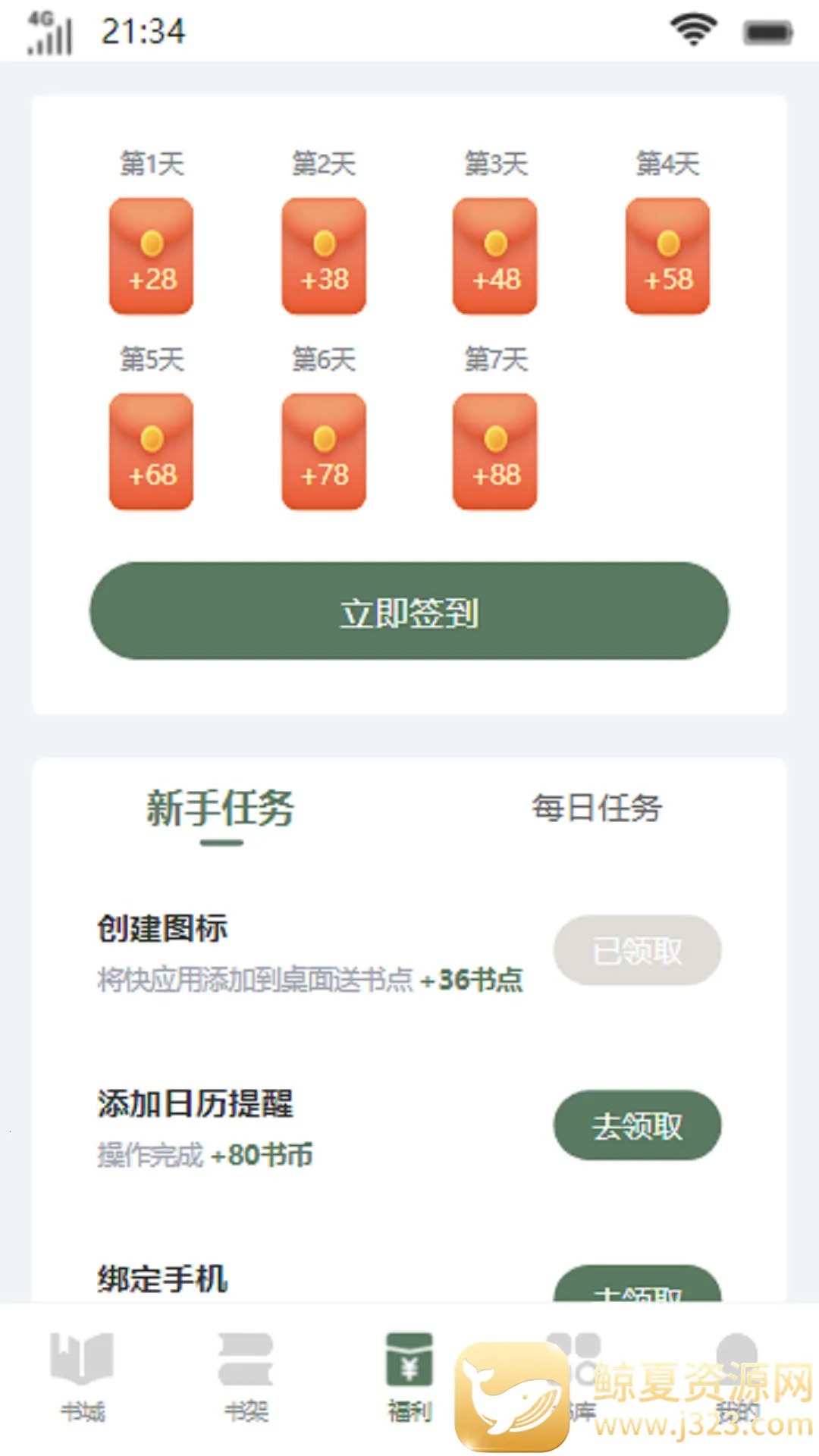Select the 新手任务 newbie tasks tab

point(222,809)
